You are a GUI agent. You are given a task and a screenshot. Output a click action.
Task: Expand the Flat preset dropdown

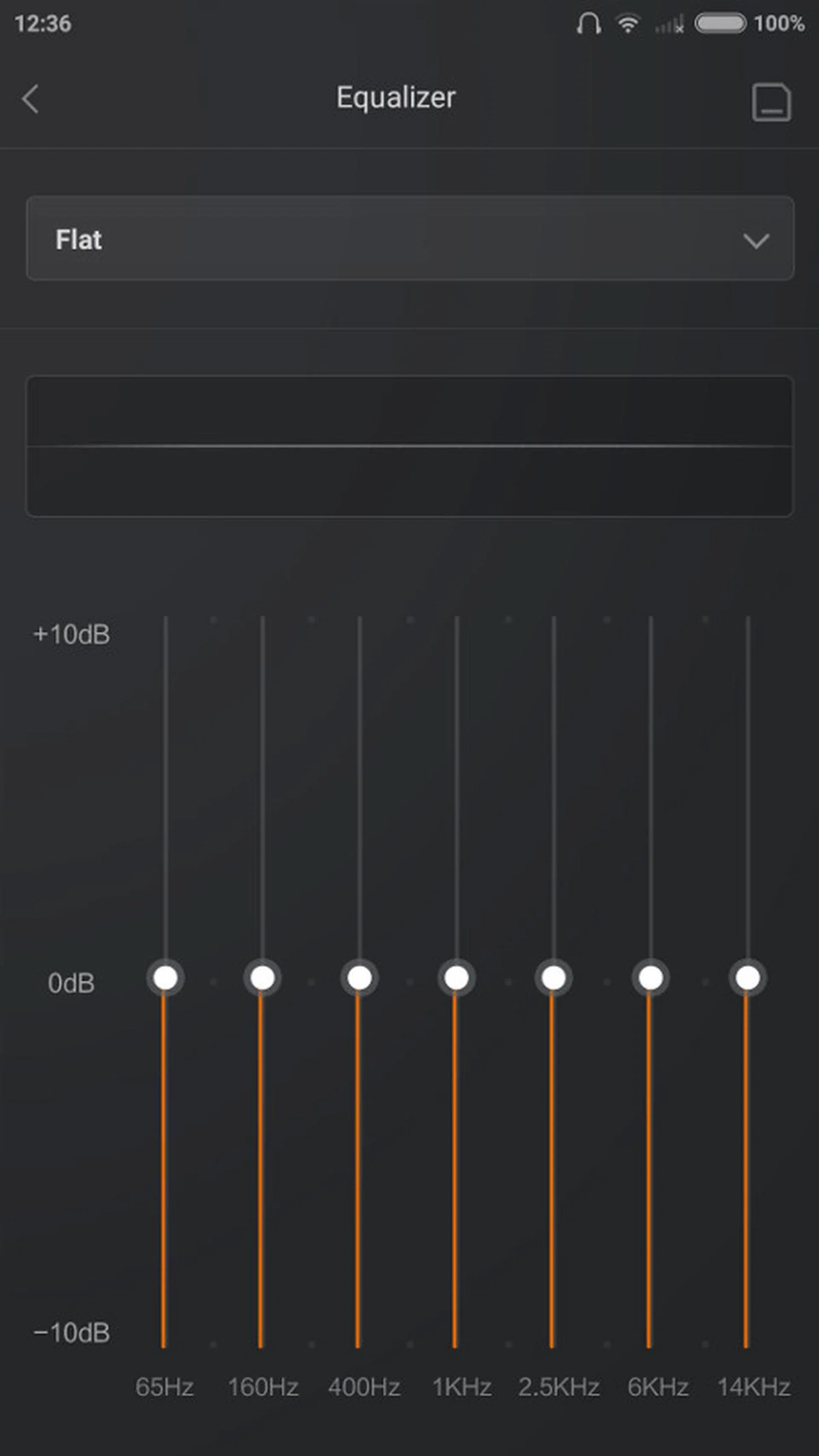click(410, 238)
